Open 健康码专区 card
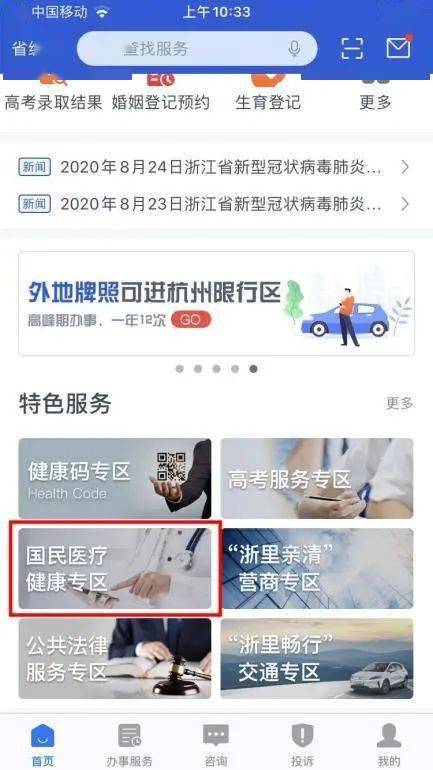 115,478
